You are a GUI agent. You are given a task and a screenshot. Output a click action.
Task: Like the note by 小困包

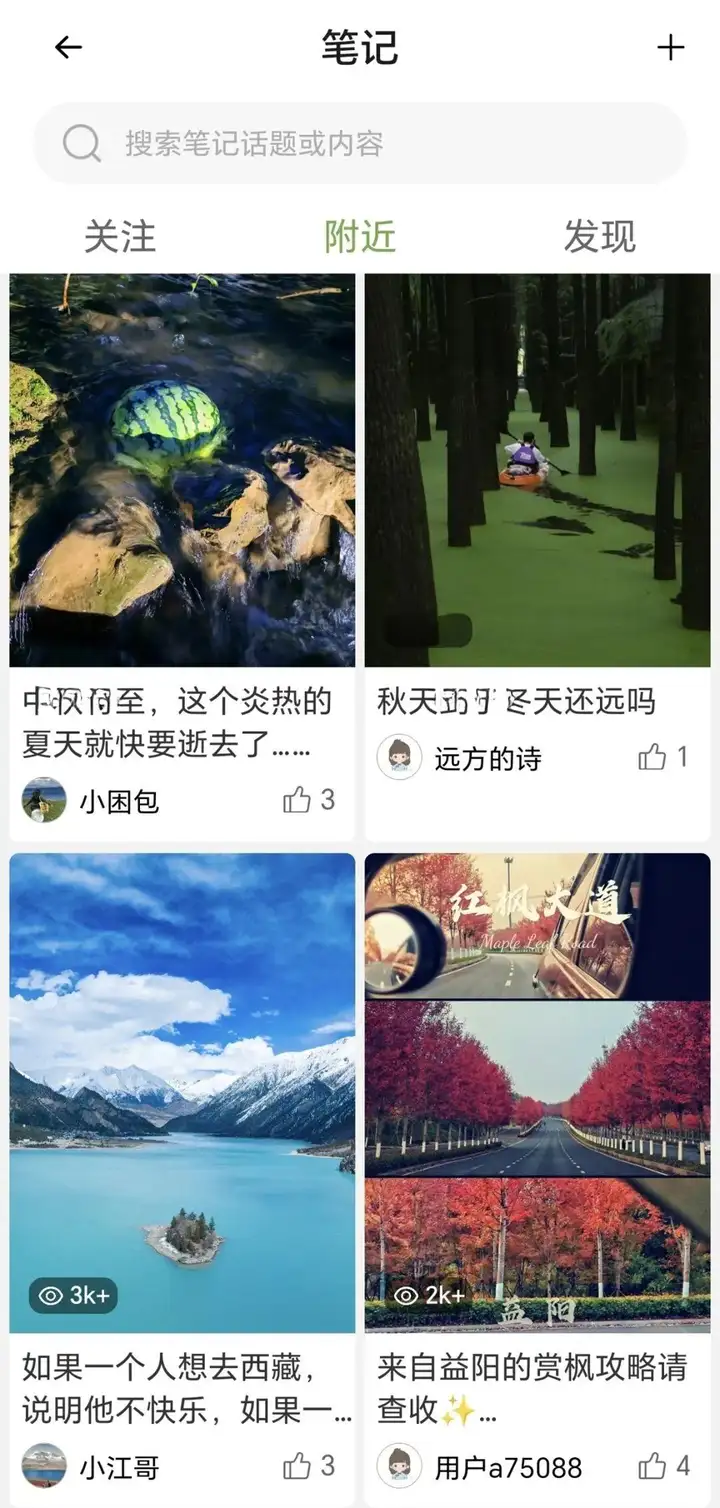297,800
